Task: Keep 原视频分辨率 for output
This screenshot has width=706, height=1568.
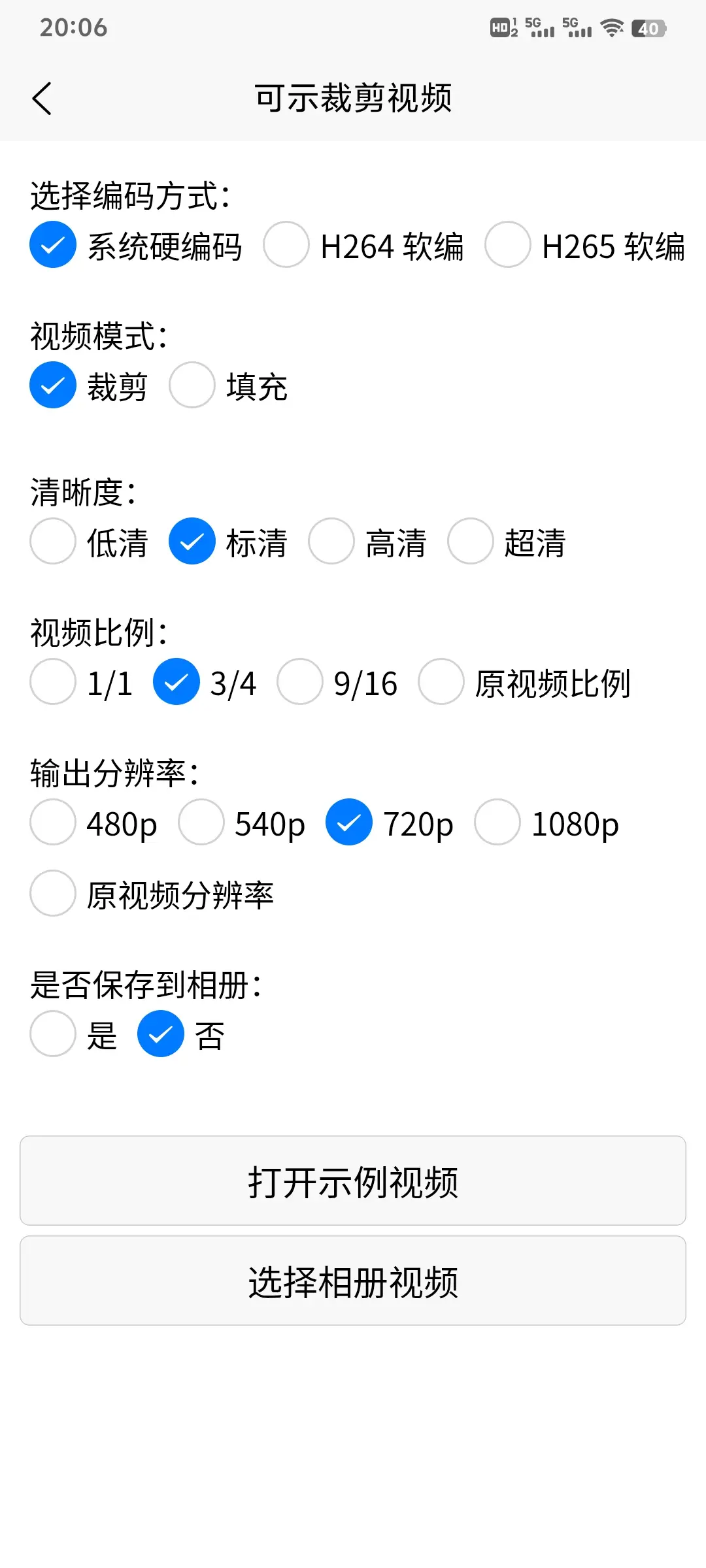Action: coord(53,894)
